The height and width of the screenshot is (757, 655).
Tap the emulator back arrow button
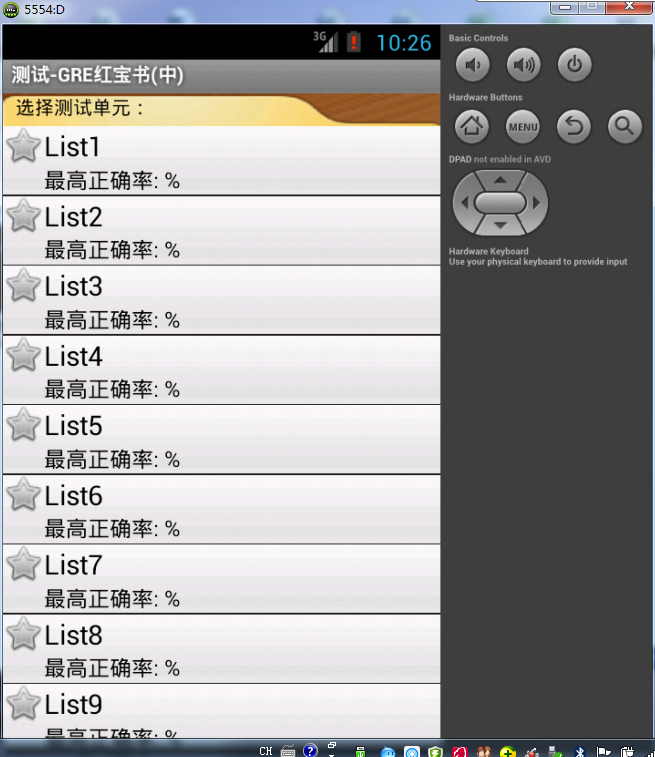[574, 126]
